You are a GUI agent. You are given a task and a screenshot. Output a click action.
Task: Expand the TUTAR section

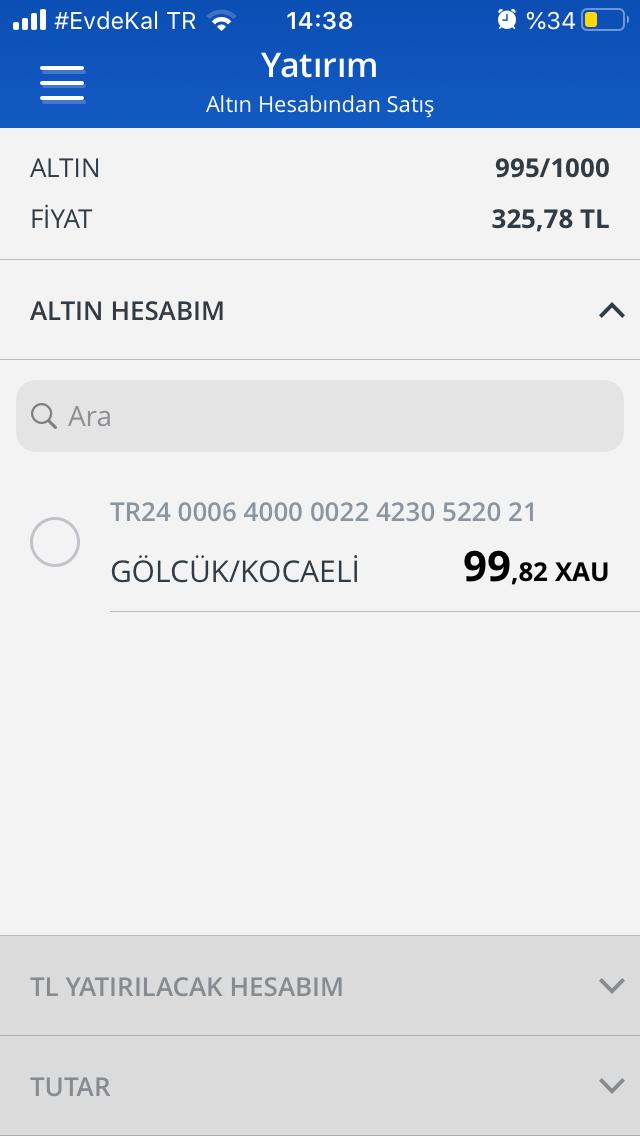point(320,1086)
